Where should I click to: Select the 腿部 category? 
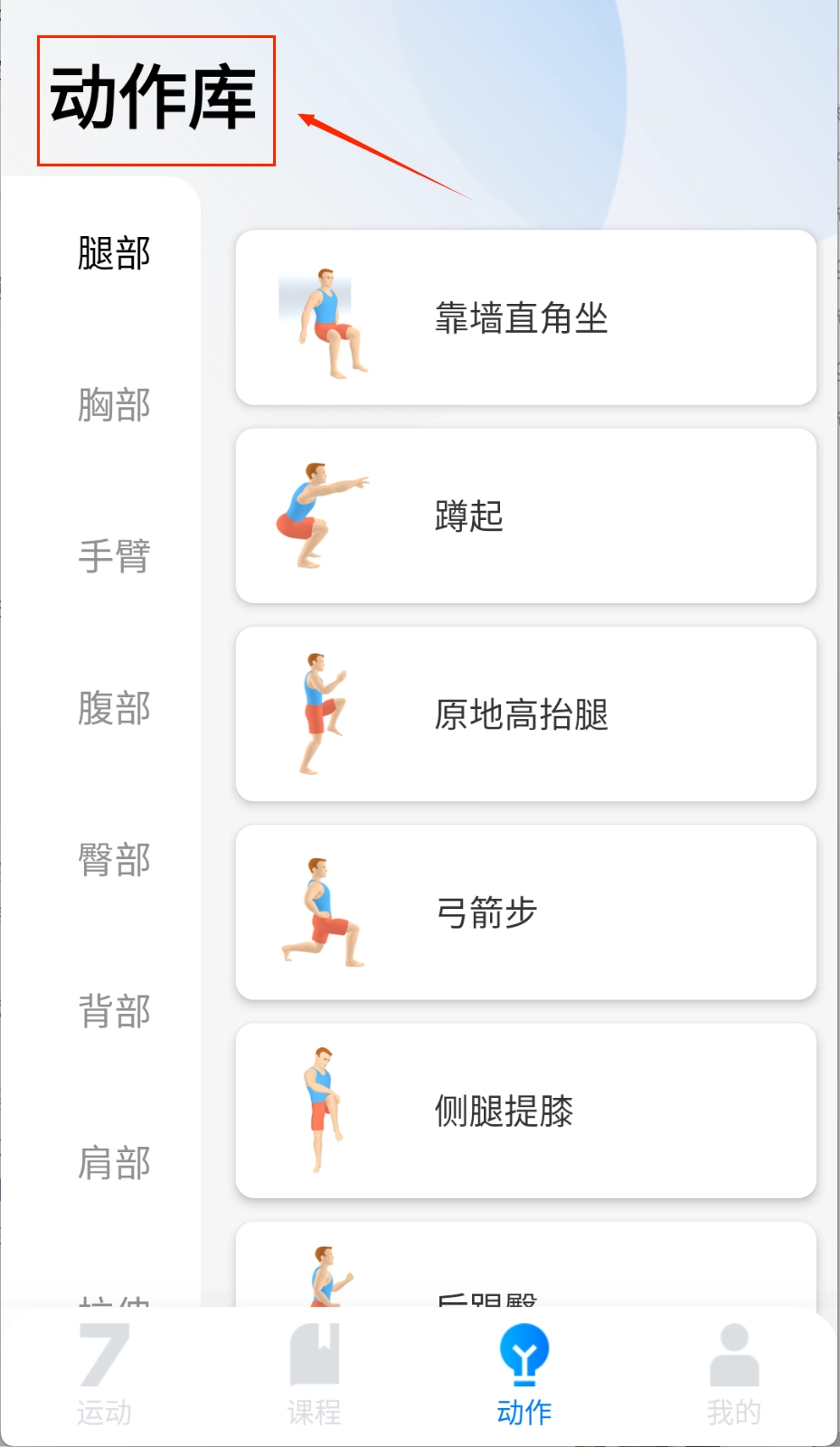point(114,253)
